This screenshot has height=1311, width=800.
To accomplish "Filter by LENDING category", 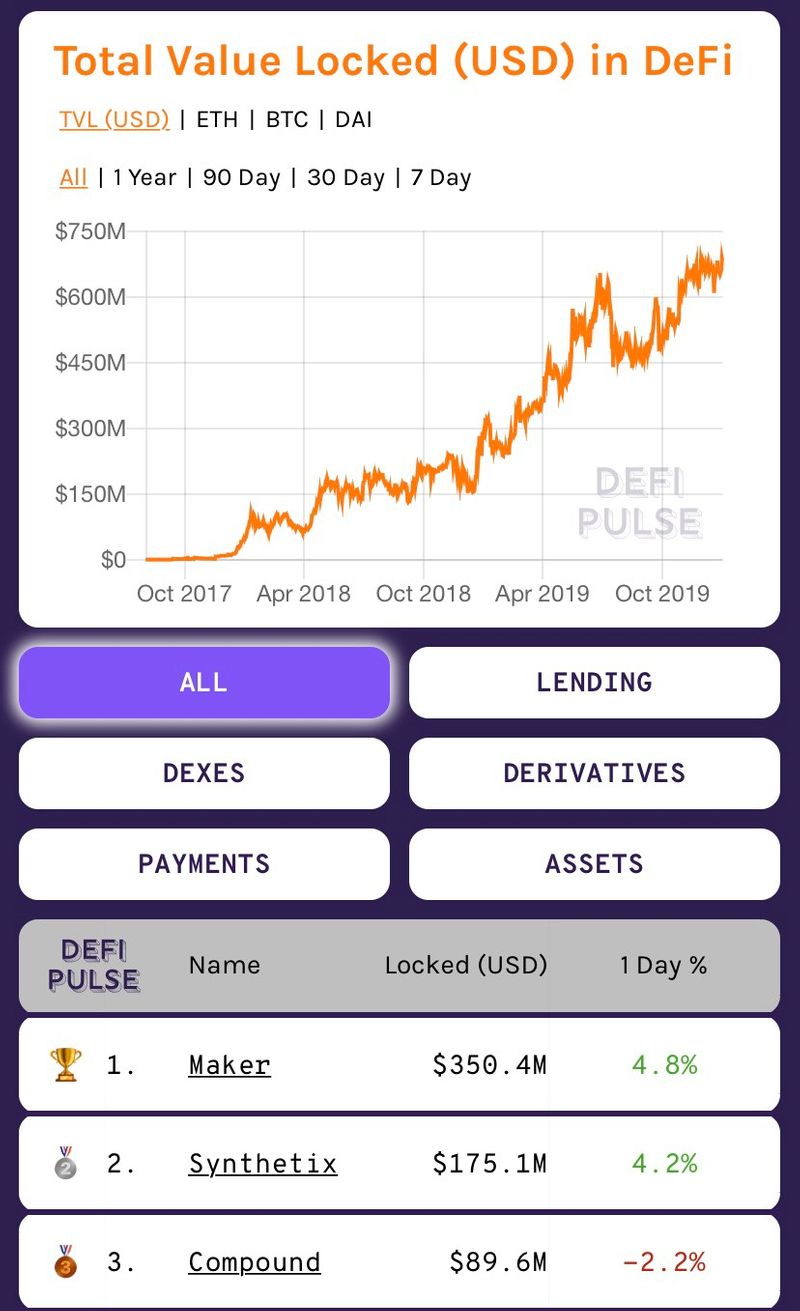I will click(594, 683).
